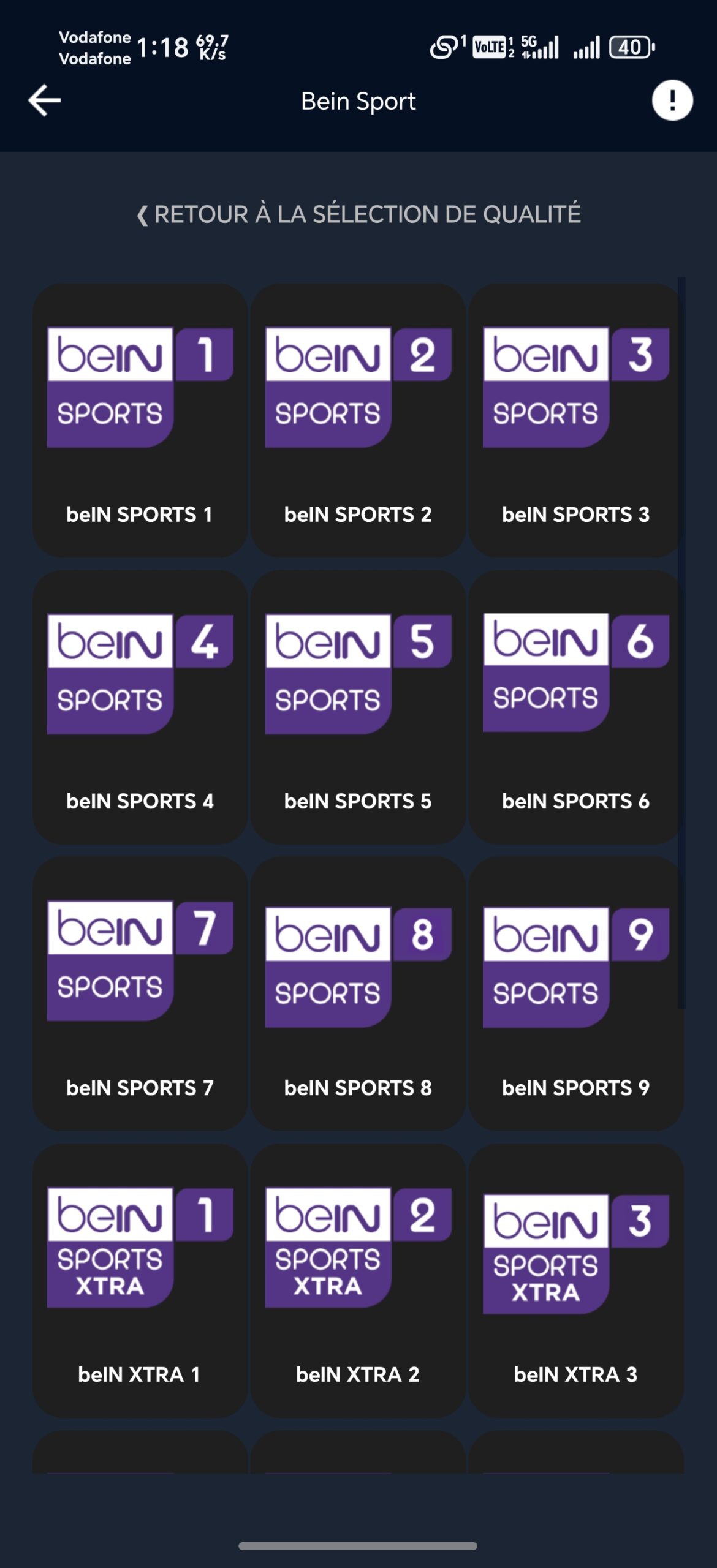Open the exclamation info icon
The height and width of the screenshot is (1568, 717).
[x=672, y=100]
